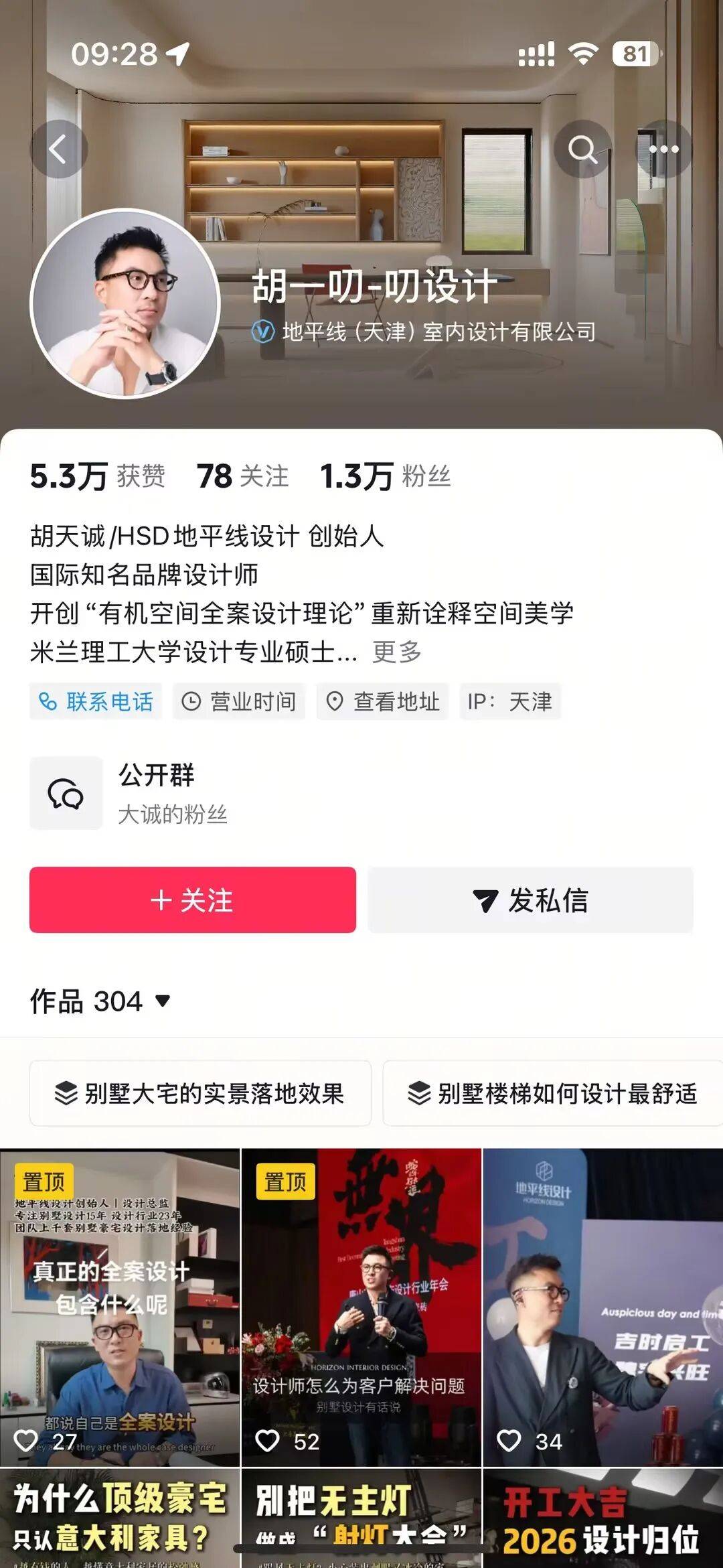Play the pinned video 设计师怎么为客户解决问题

click(x=361, y=1306)
